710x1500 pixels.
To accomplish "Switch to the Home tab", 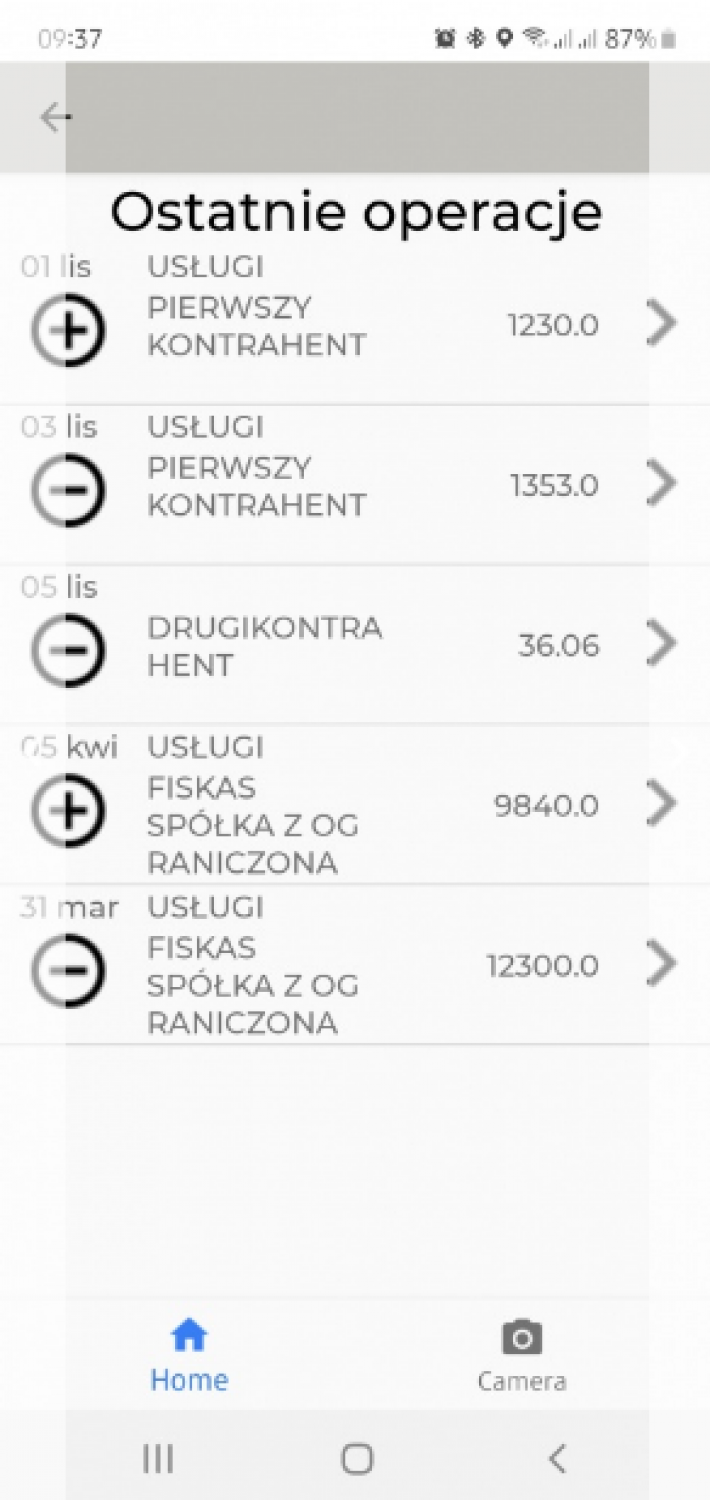I will click(x=189, y=1355).
